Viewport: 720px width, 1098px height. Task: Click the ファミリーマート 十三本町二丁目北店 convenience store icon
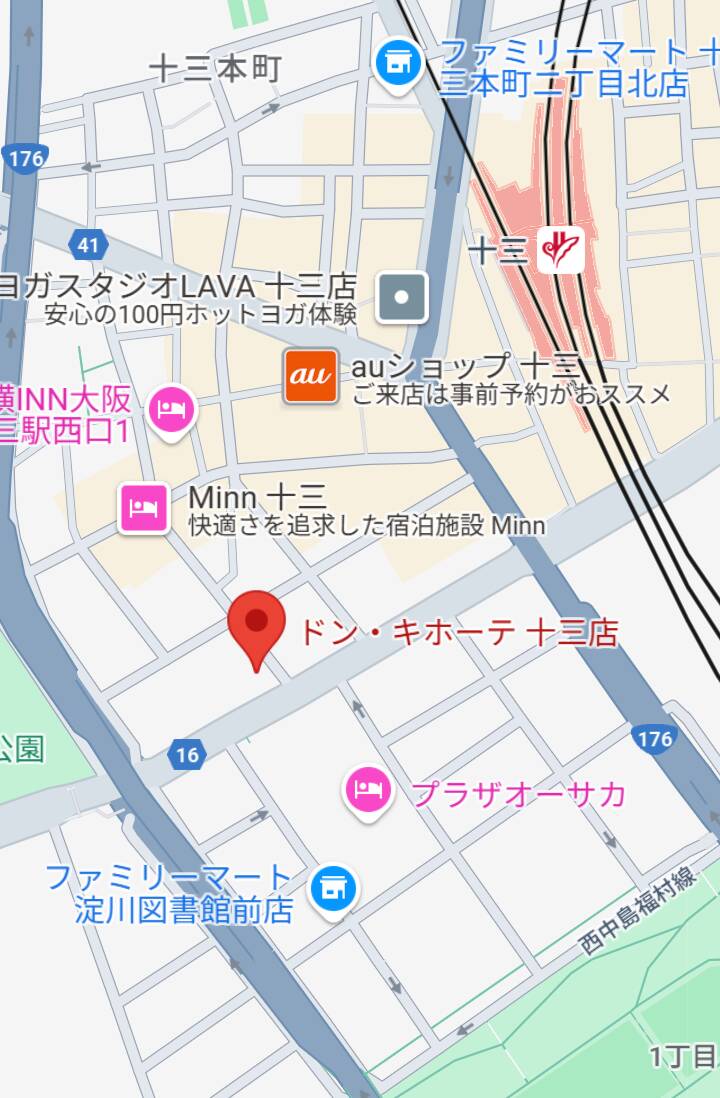(x=401, y=61)
